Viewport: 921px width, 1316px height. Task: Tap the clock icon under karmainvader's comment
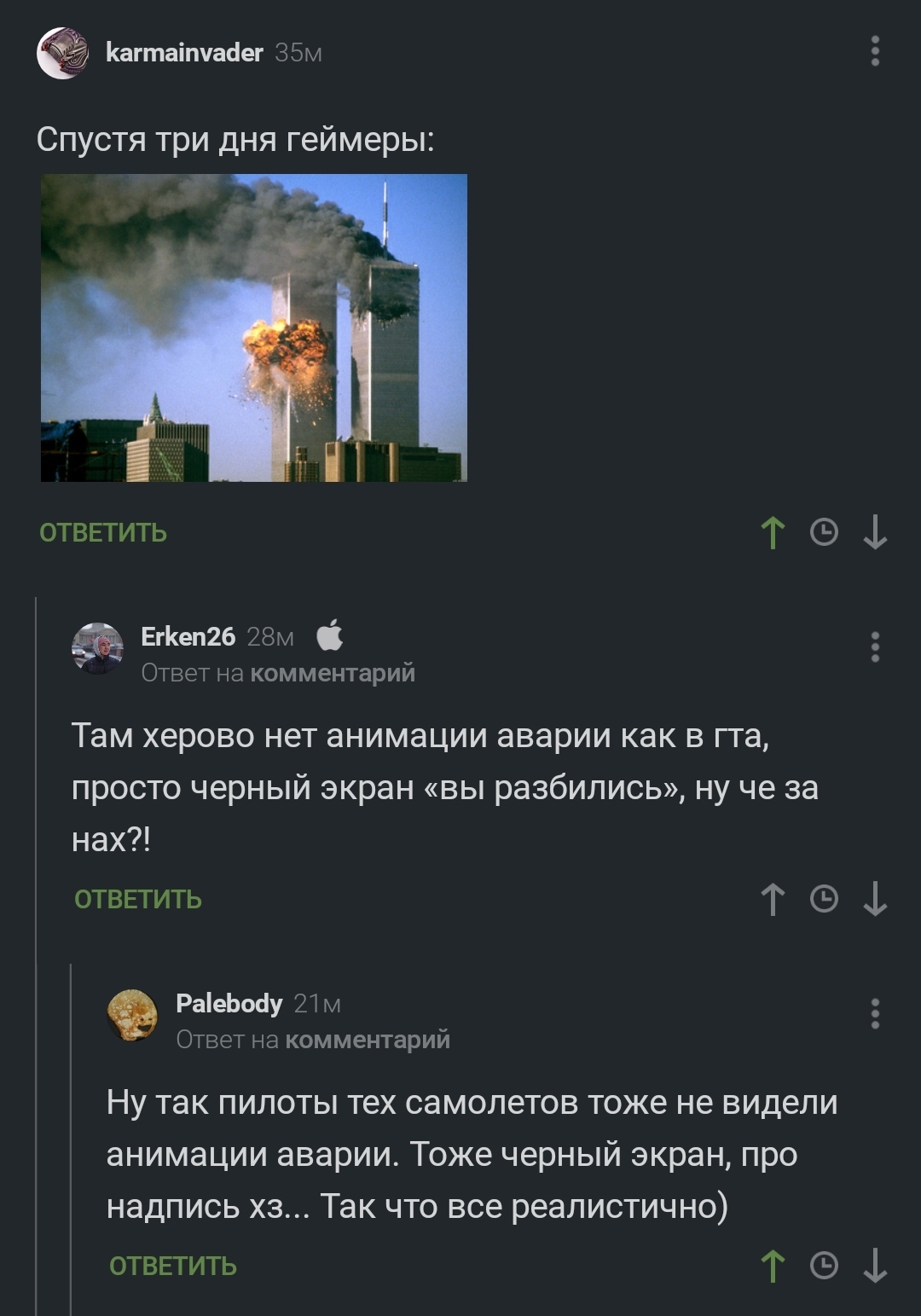pyautogui.click(x=824, y=533)
